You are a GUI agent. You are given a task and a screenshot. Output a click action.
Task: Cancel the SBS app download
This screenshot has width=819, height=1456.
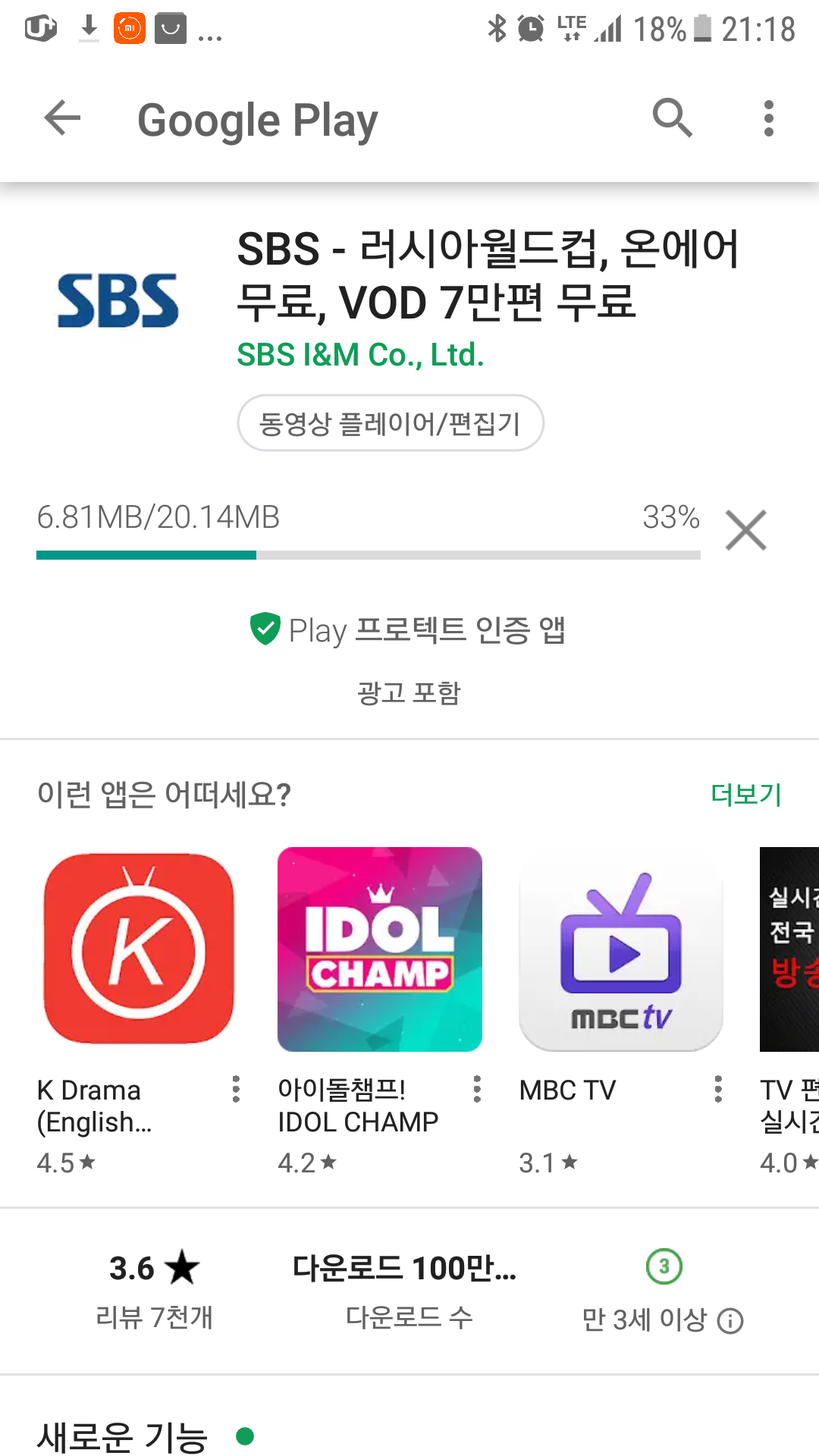click(x=746, y=530)
